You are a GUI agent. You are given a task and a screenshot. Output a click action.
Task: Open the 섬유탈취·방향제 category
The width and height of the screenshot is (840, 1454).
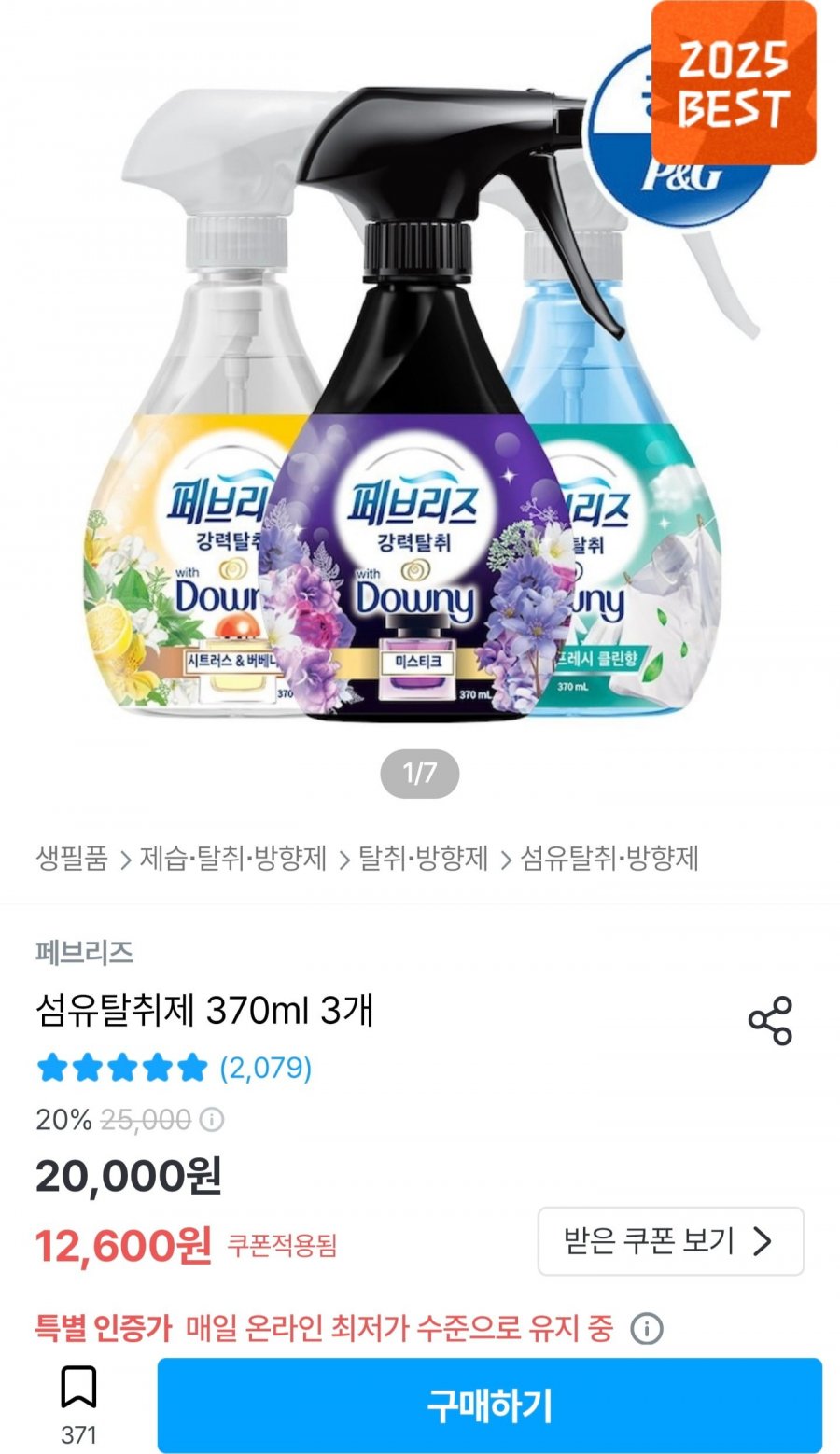609,858
